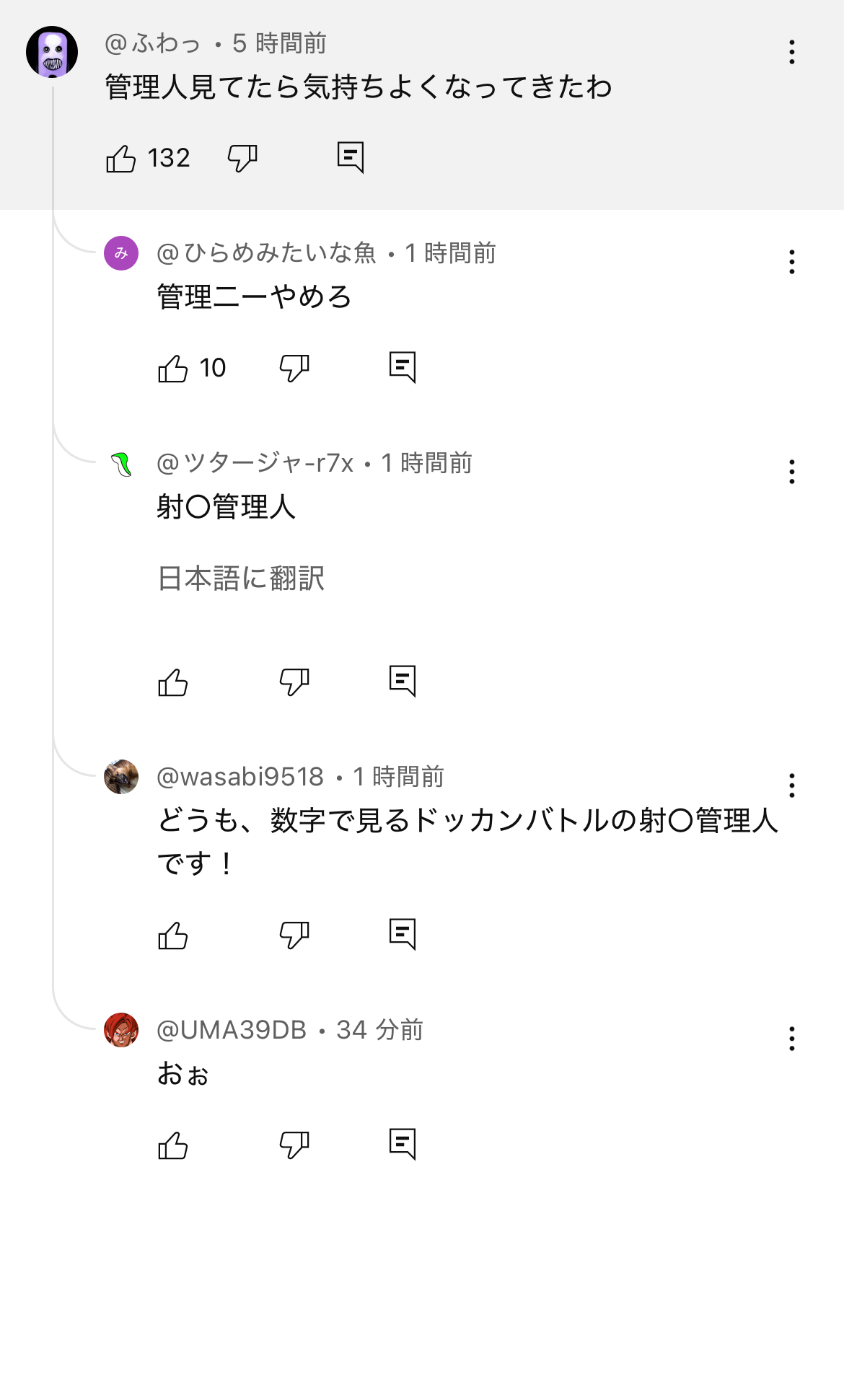Dislike the reply by @ツタージャ-r7x
The width and height of the screenshot is (844, 1400).
pos(294,681)
